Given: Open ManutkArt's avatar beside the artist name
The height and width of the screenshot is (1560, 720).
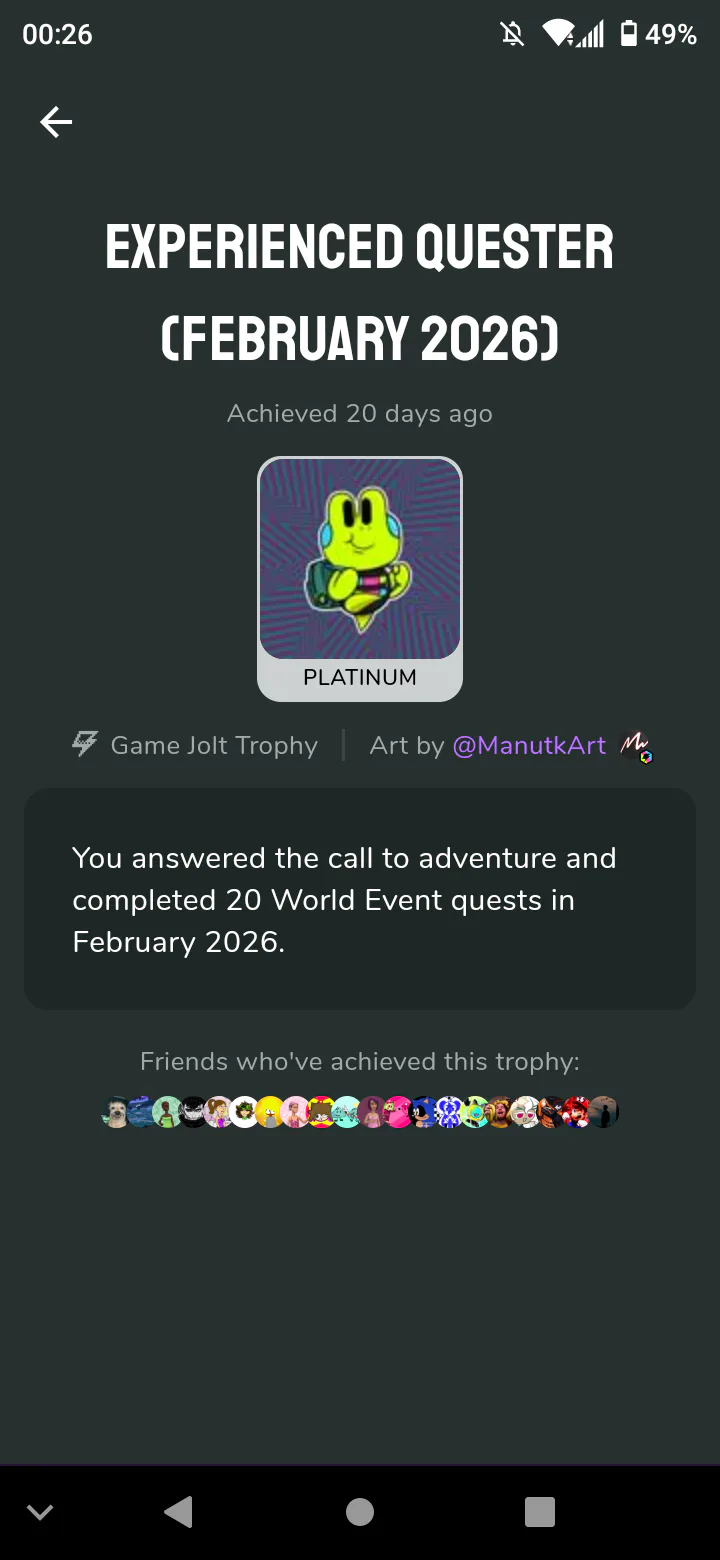Looking at the screenshot, I should [x=636, y=746].
